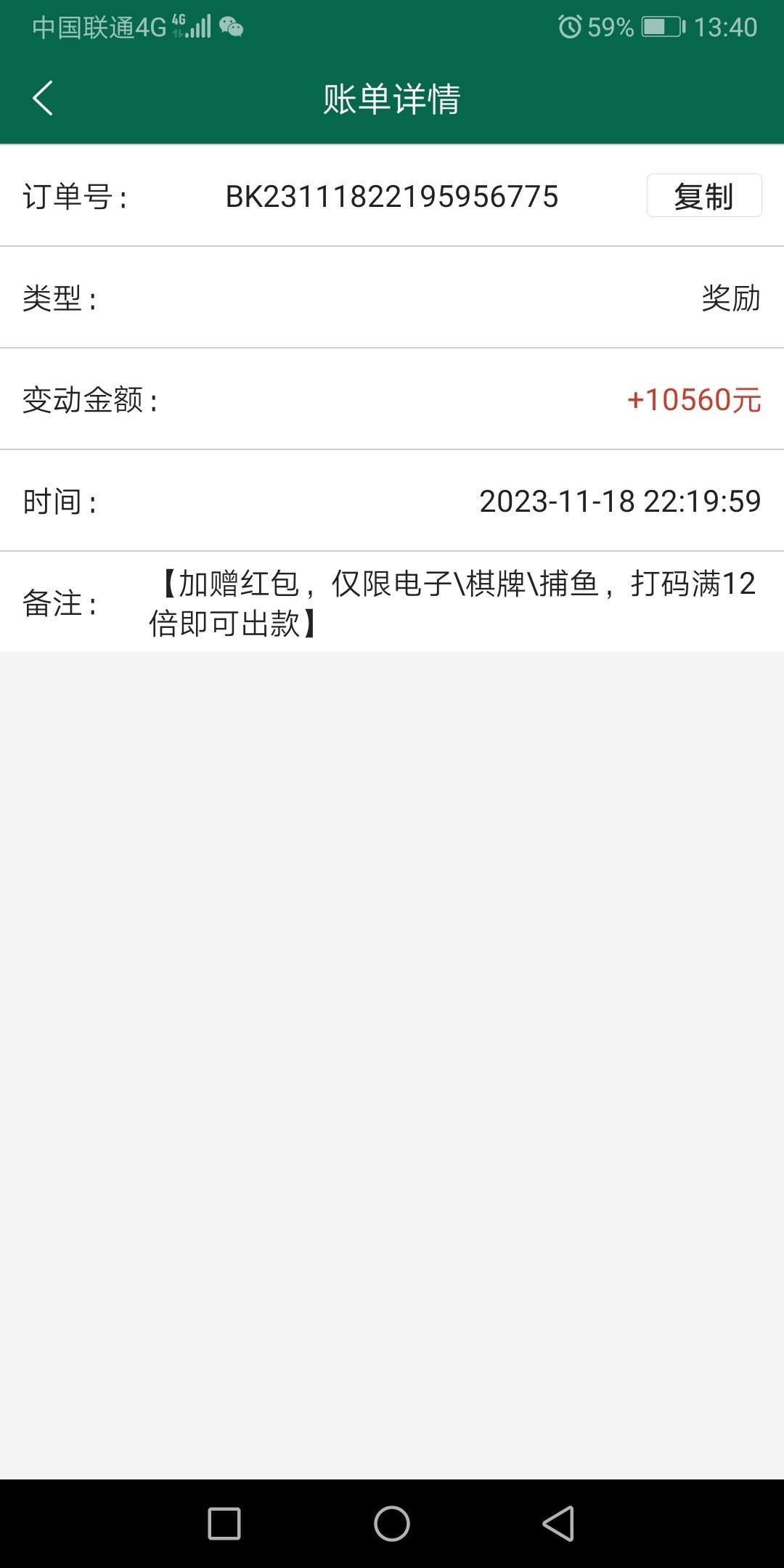The image size is (784, 1568).
Task: Tap the 复制 button to copy order number
Action: pyautogui.click(x=703, y=196)
